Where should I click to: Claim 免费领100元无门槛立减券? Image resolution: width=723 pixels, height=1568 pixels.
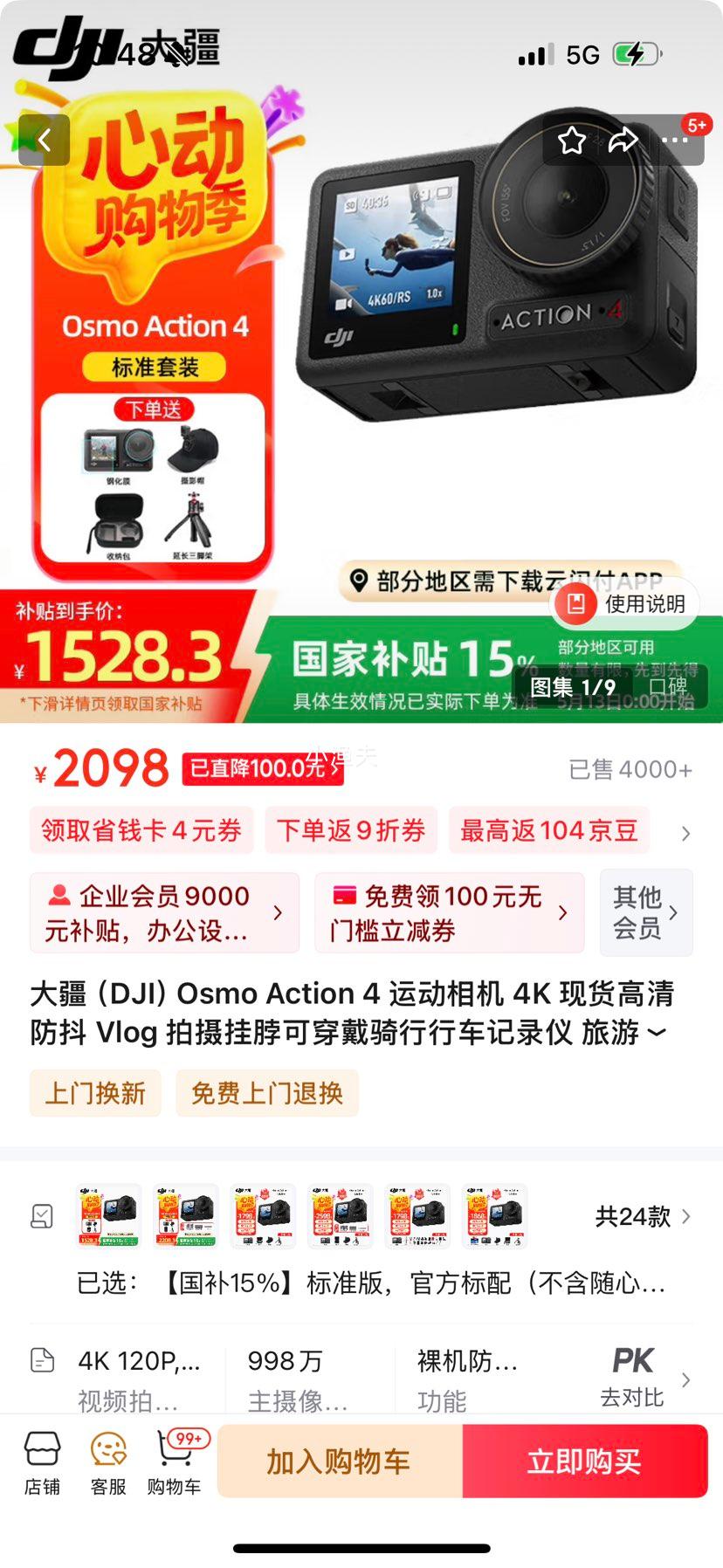click(x=449, y=913)
